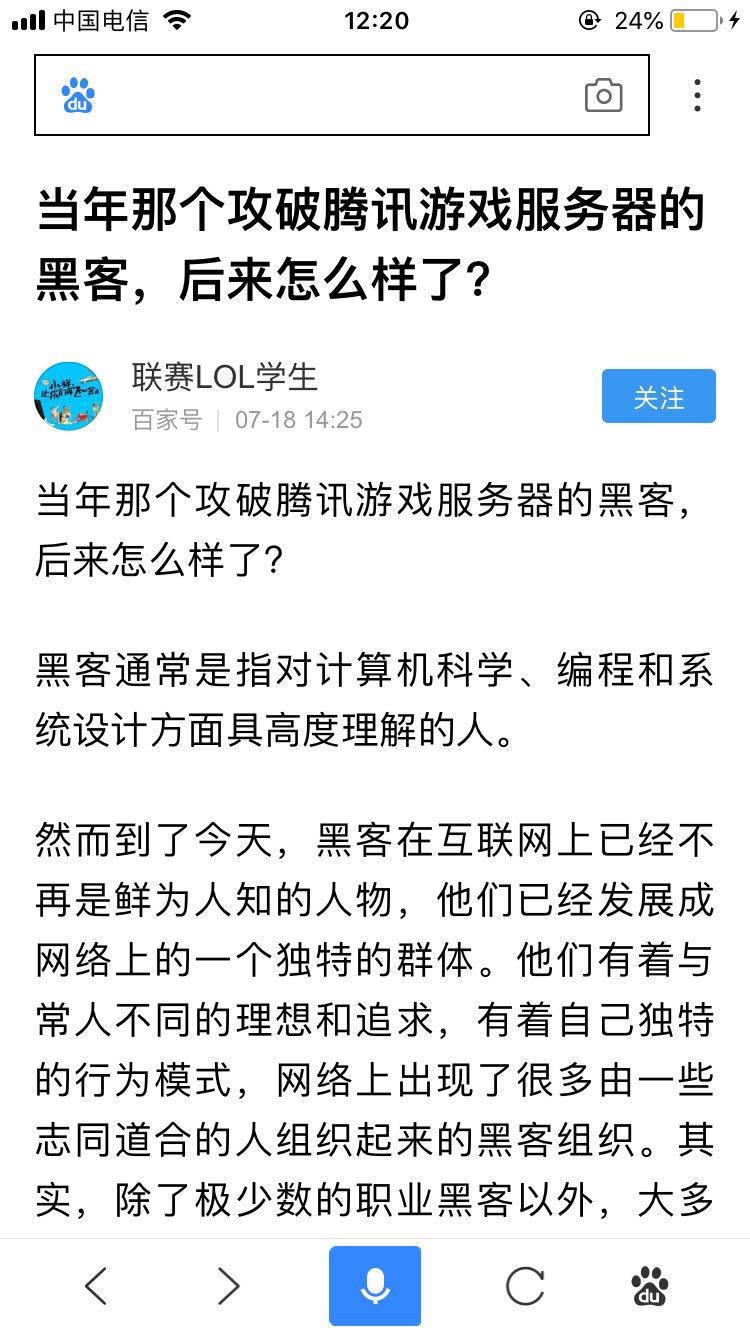Open the camera image search
Viewport: 750px width, 1334px height.
click(601, 95)
